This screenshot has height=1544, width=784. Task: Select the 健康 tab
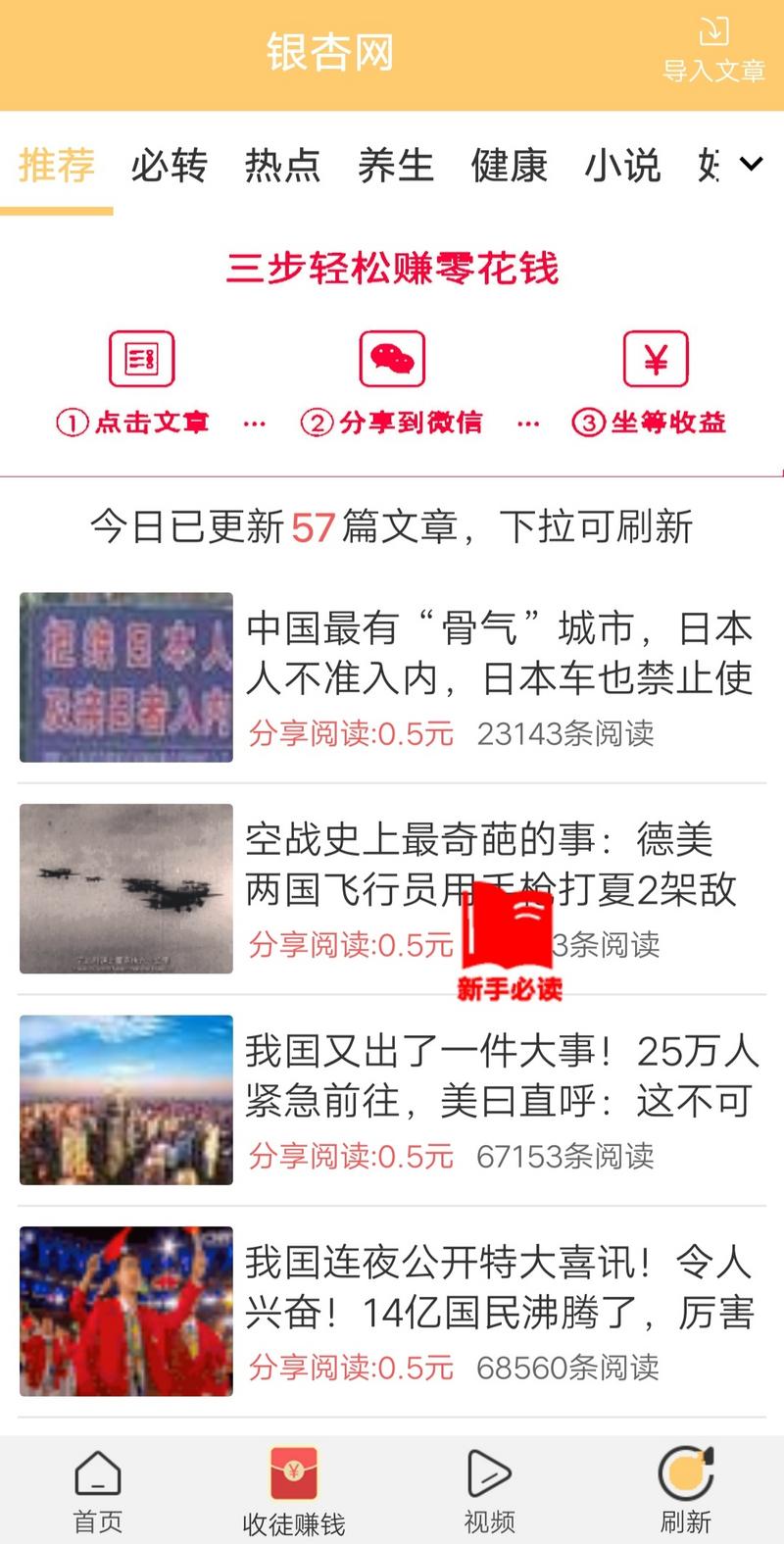[509, 166]
